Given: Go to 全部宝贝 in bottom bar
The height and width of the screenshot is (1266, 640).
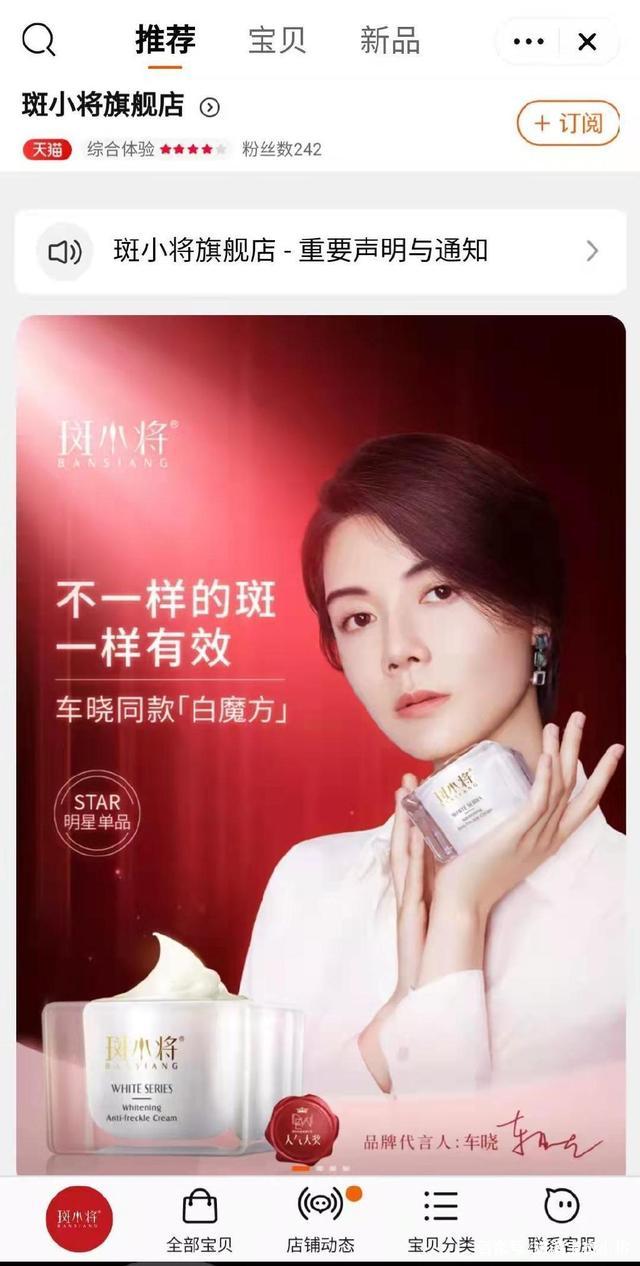Looking at the screenshot, I should [x=200, y=1220].
